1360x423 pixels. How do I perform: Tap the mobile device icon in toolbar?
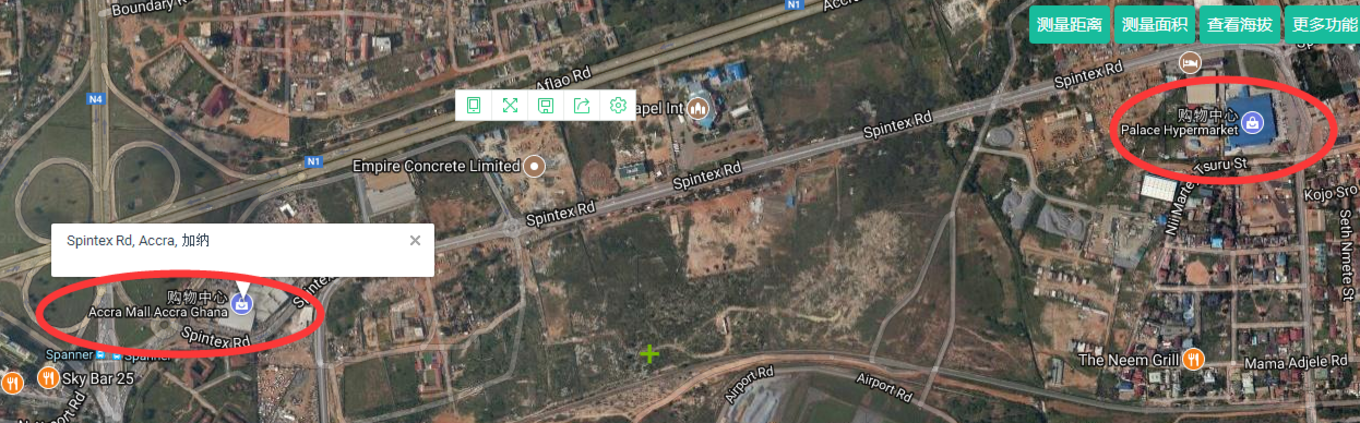(474, 105)
